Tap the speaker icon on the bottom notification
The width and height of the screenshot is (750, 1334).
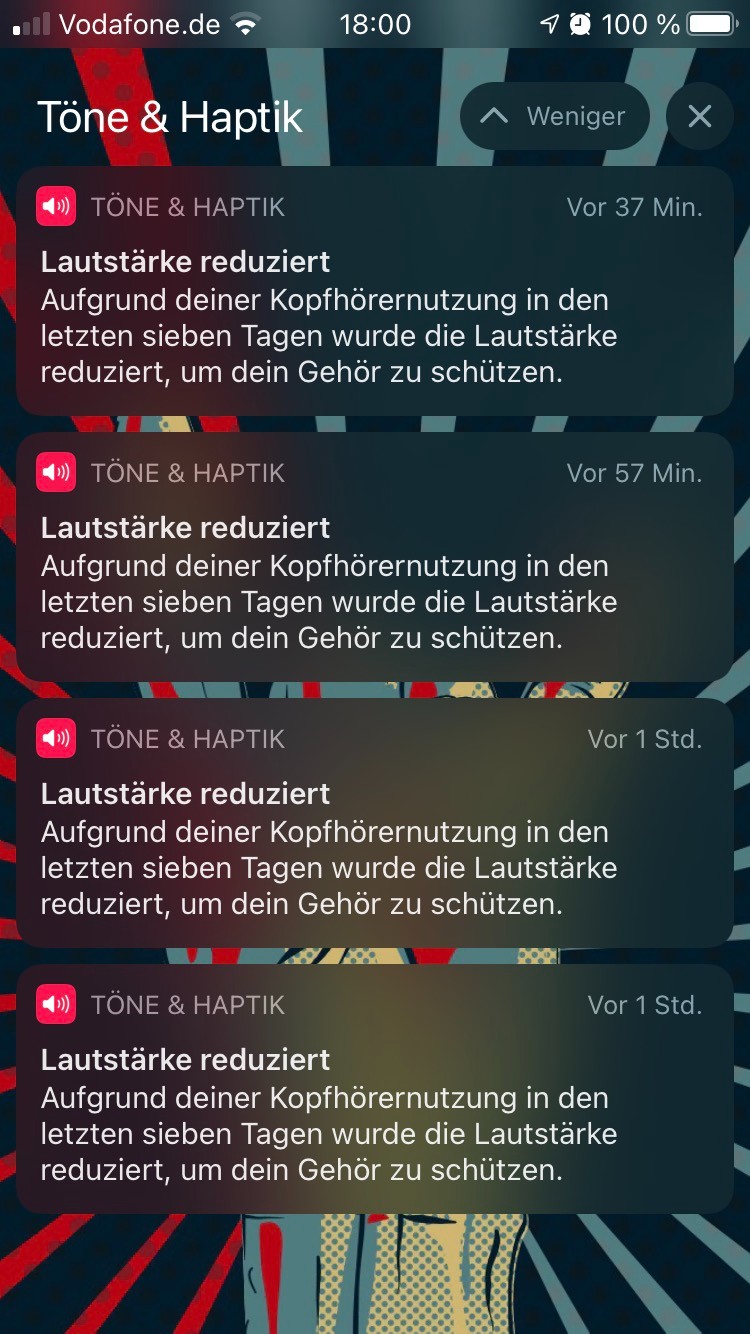[x=56, y=1004]
